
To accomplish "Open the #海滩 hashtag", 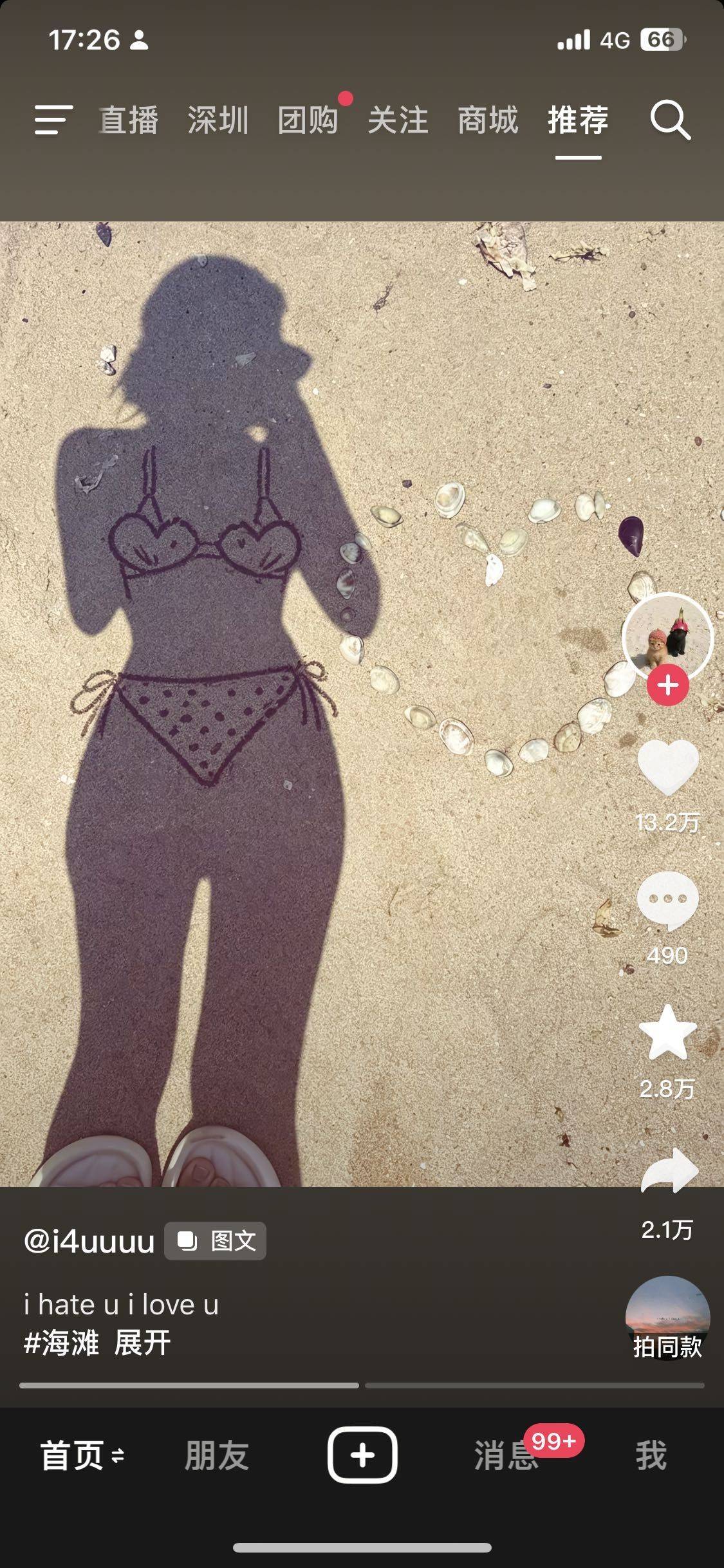I will point(61,1343).
